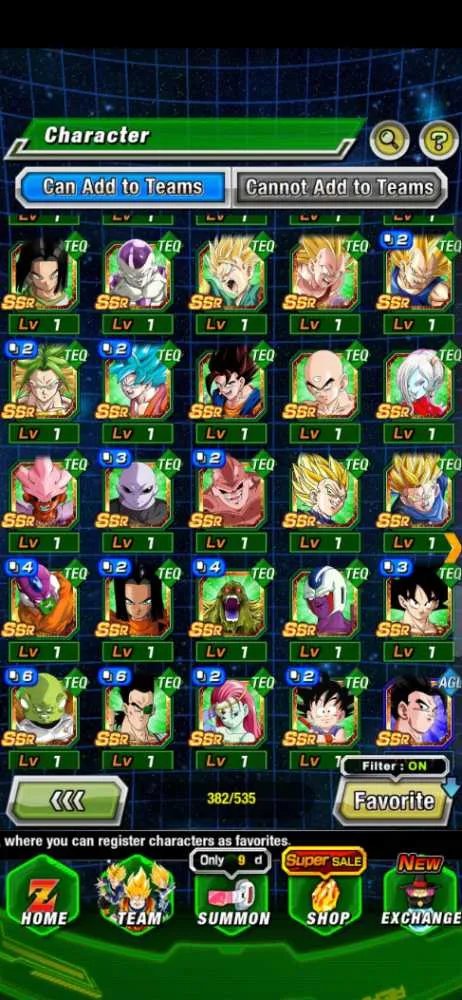
Task: Go back with the triple-arrow button
Action: point(66,800)
